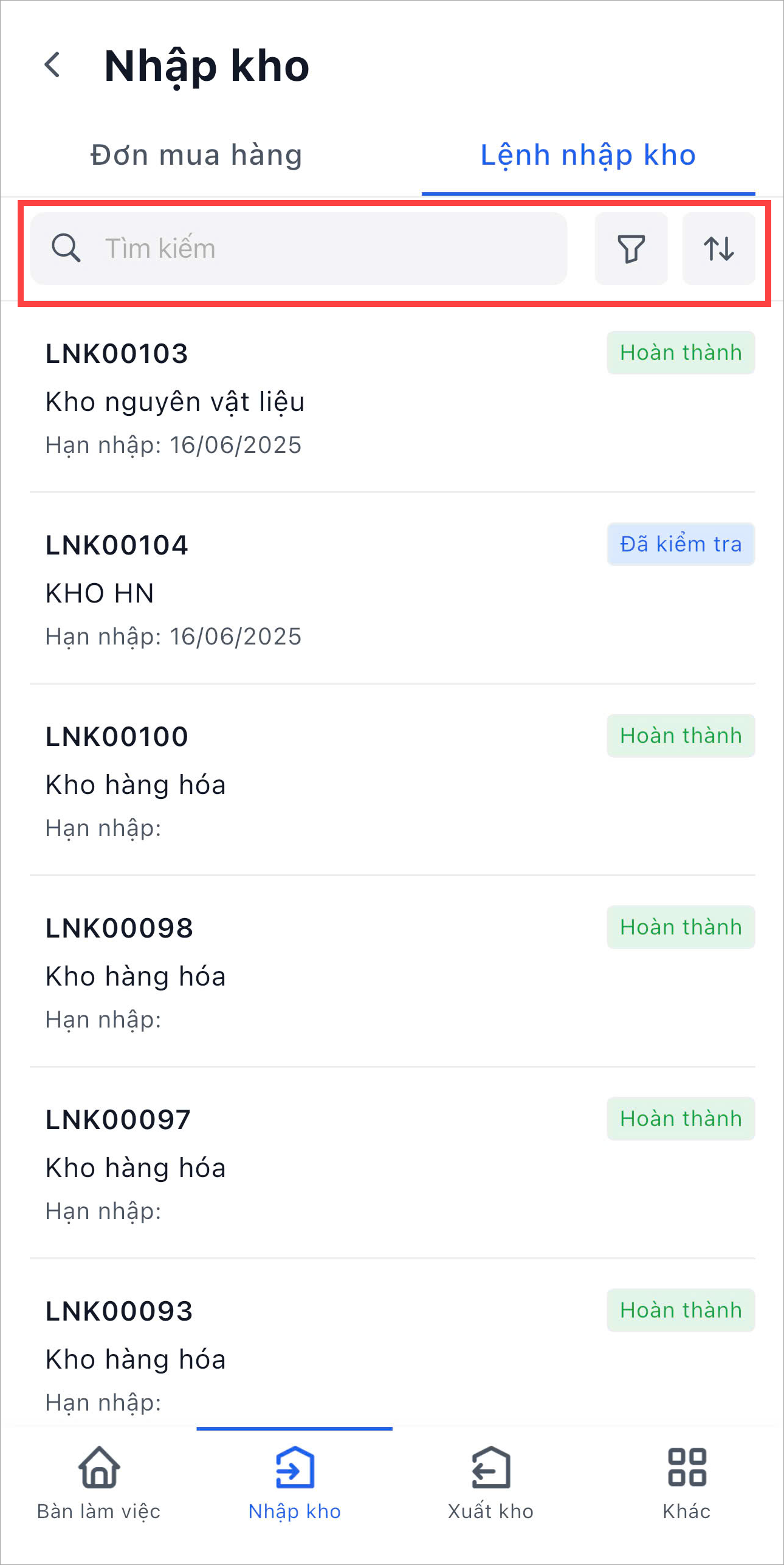Tap Nhập kho in bottom navigation
The width and height of the screenshot is (784, 1565).
click(295, 1484)
